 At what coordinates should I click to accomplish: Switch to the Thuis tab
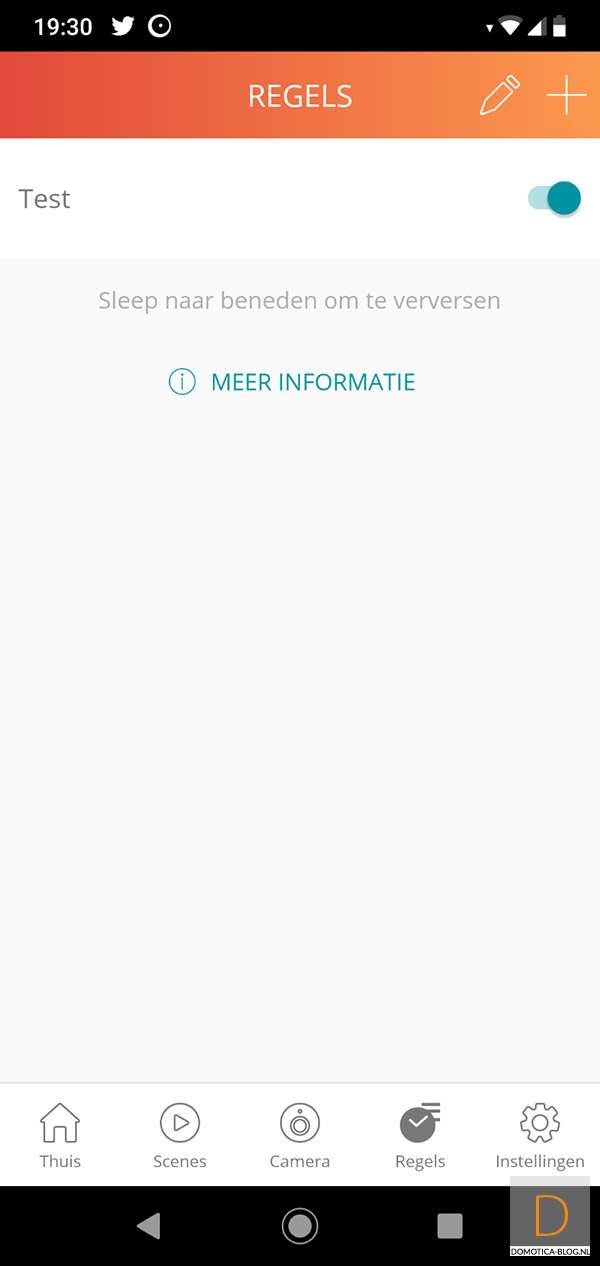tap(60, 1135)
